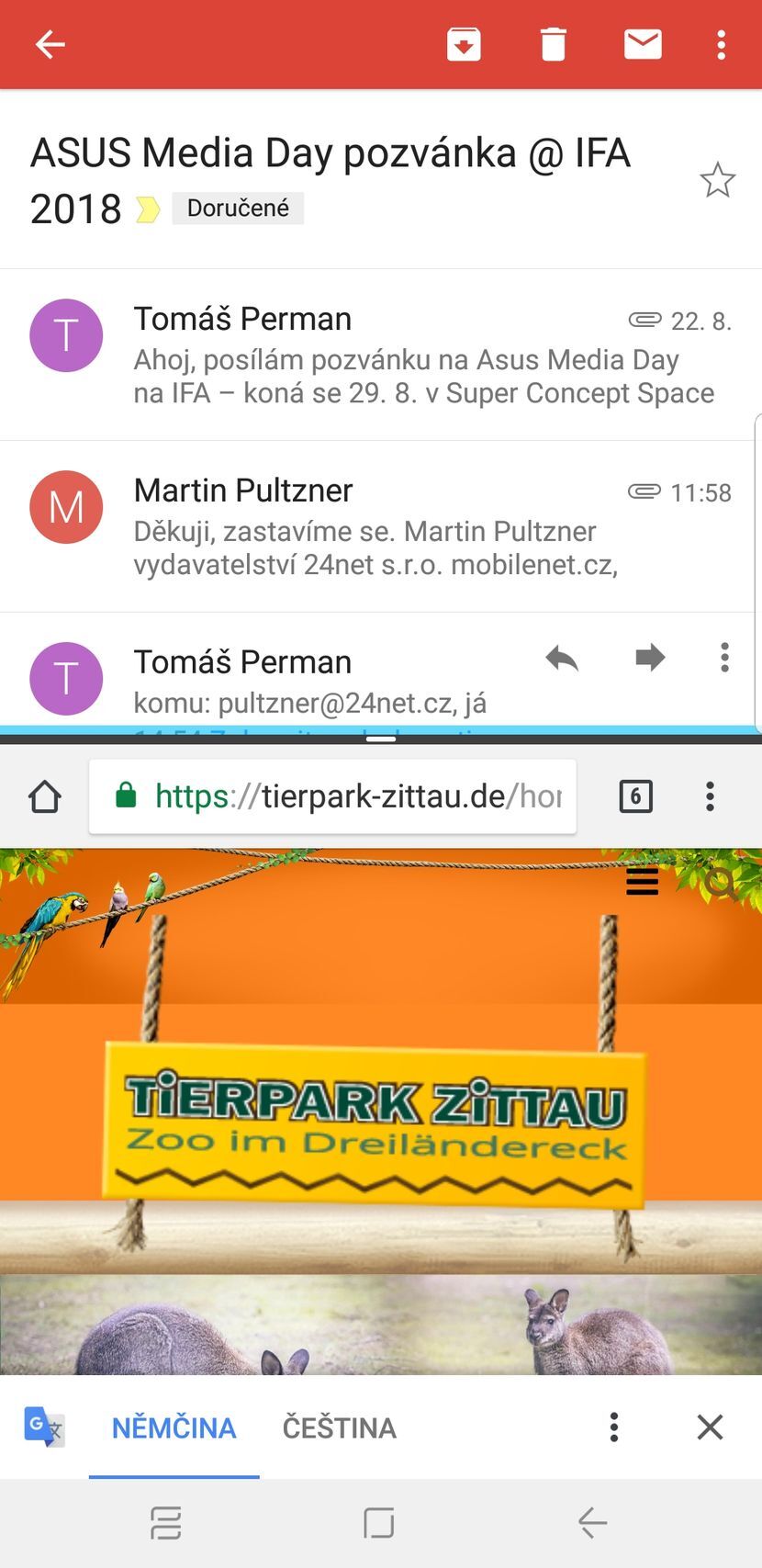
Task: Go back from the email thread
Action: click(50, 44)
